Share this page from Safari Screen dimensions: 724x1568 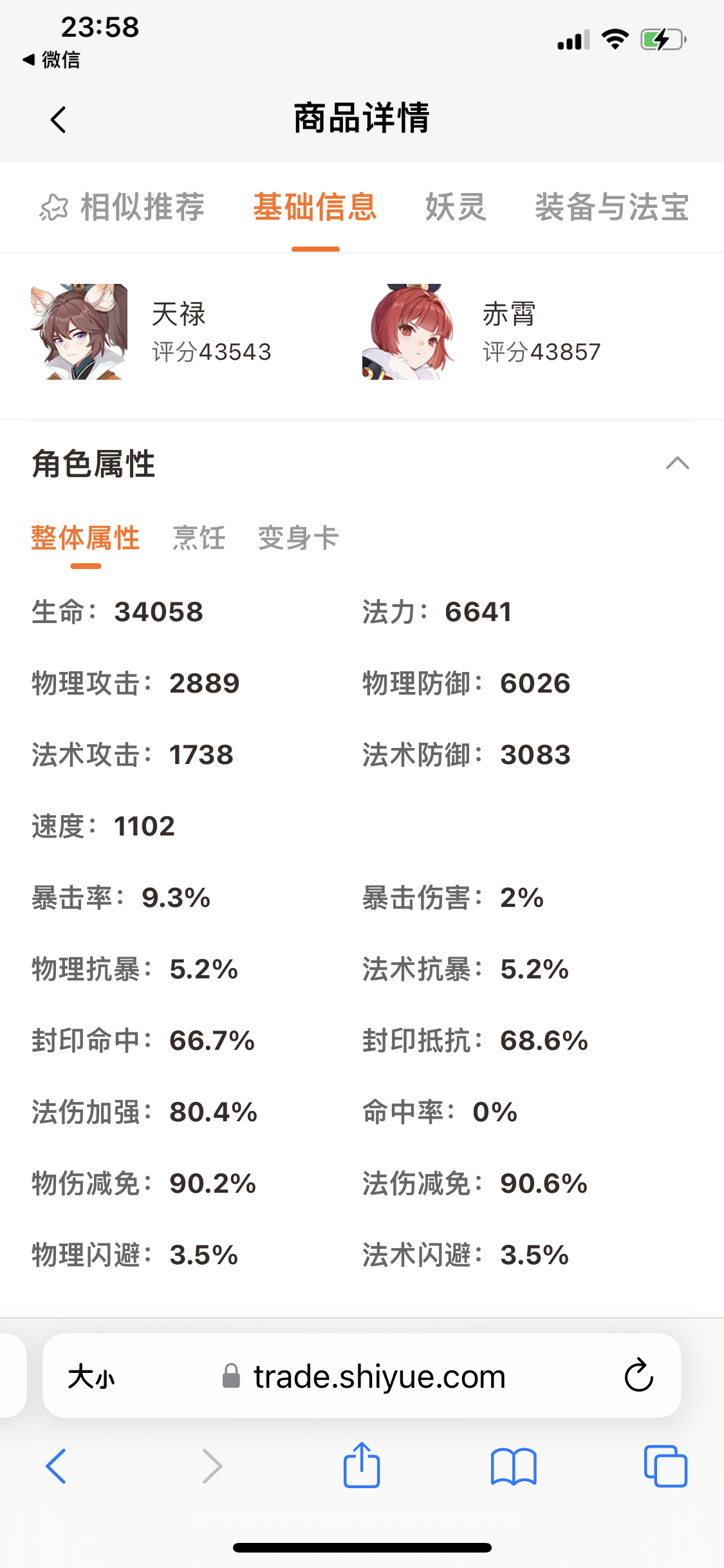[x=362, y=1464]
